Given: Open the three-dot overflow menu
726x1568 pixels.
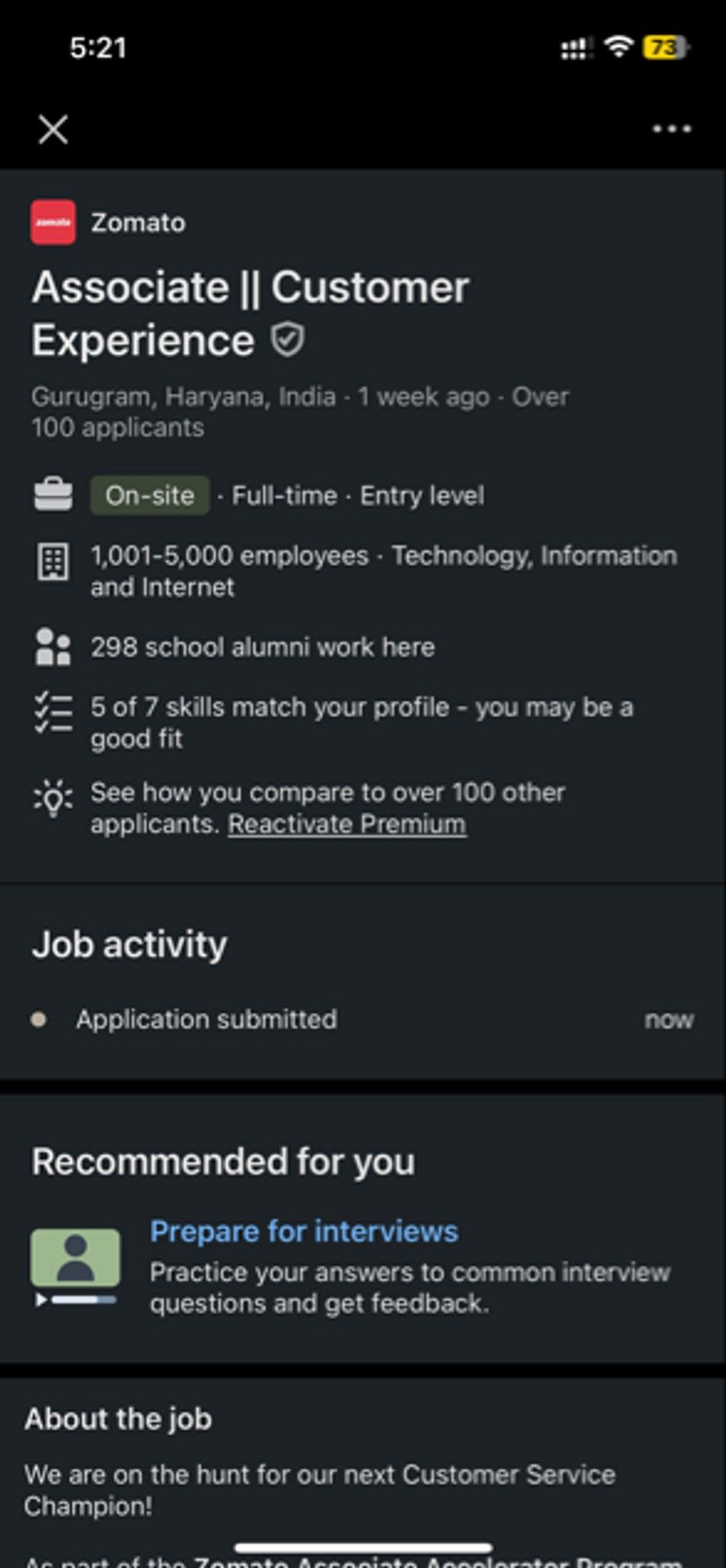Looking at the screenshot, I should (x=672, y=129).
